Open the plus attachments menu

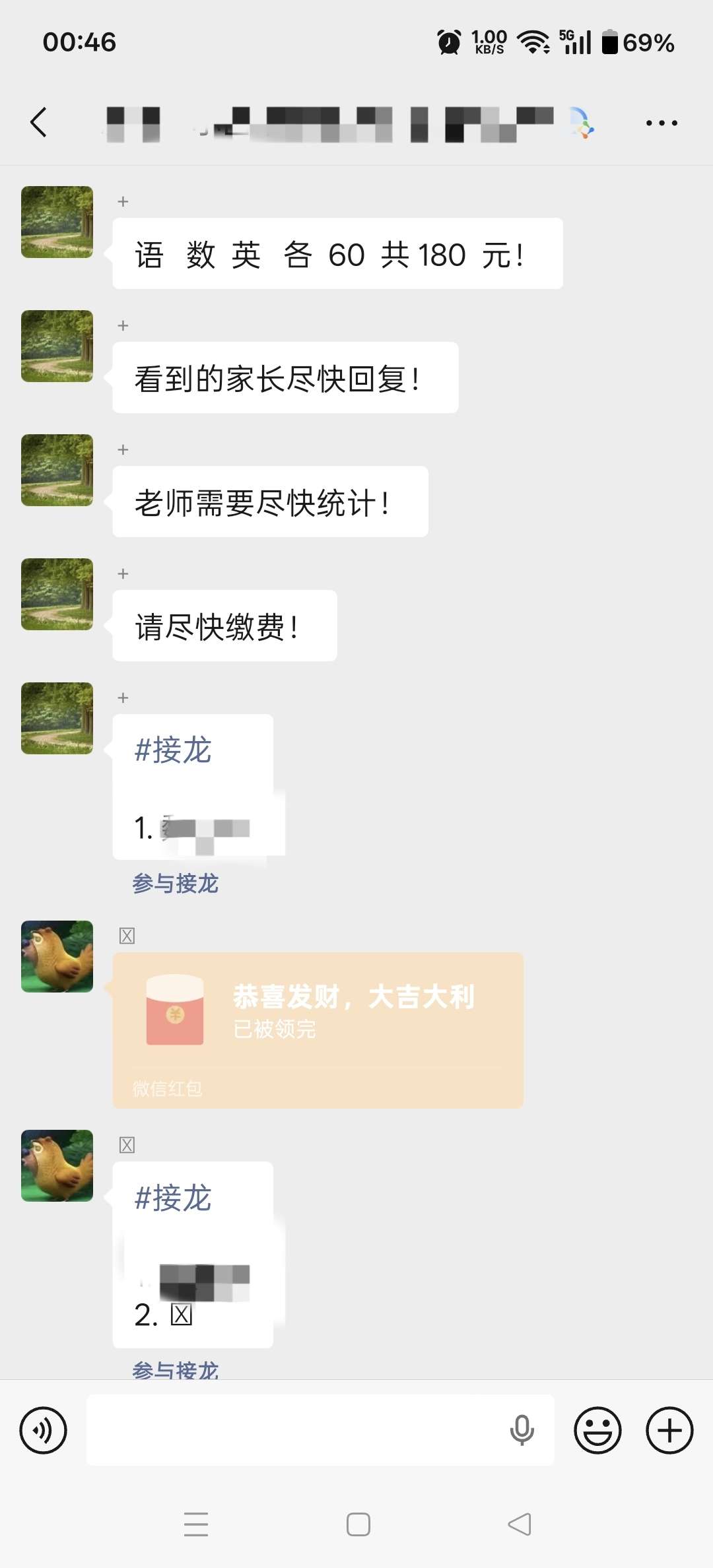[x=669, y=1430]
